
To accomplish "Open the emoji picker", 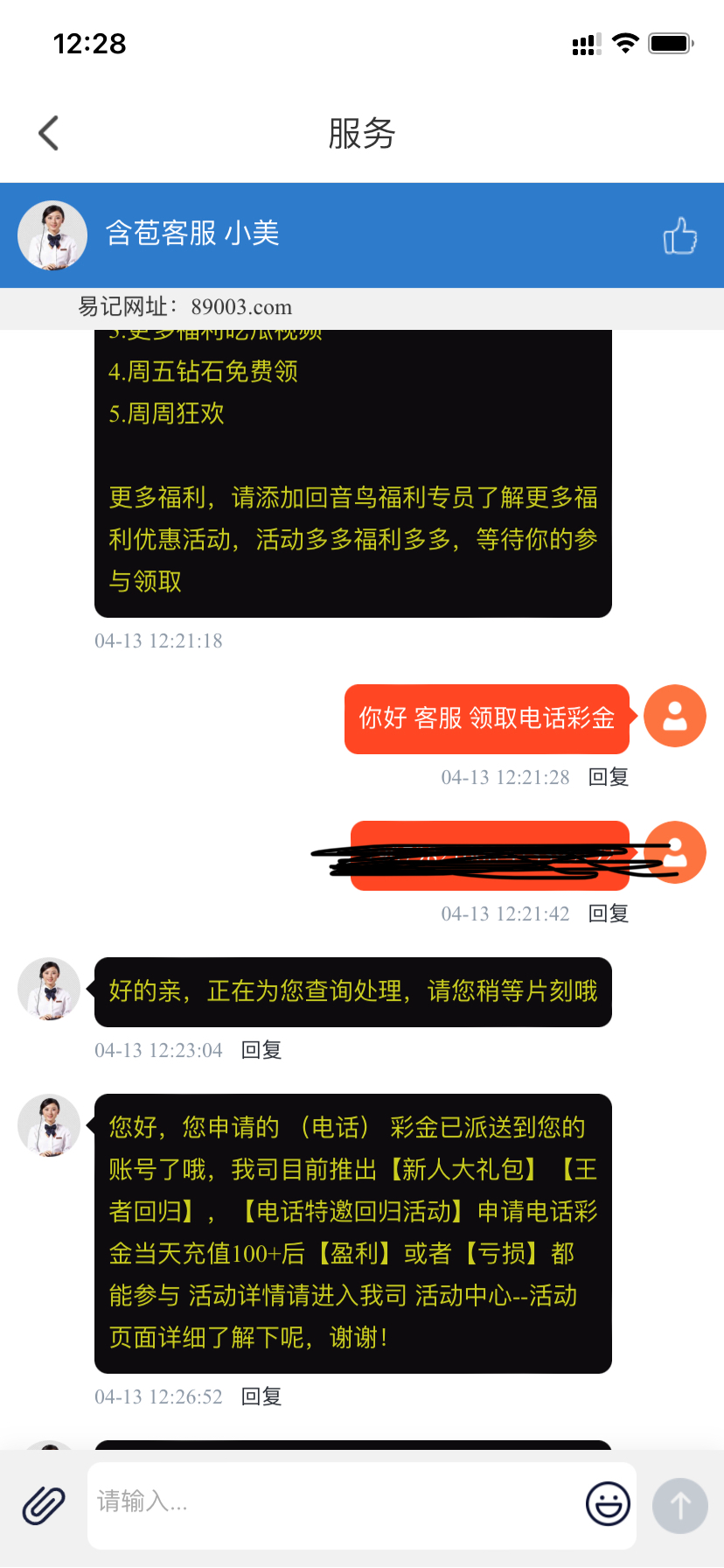I will click(608, 1504).
